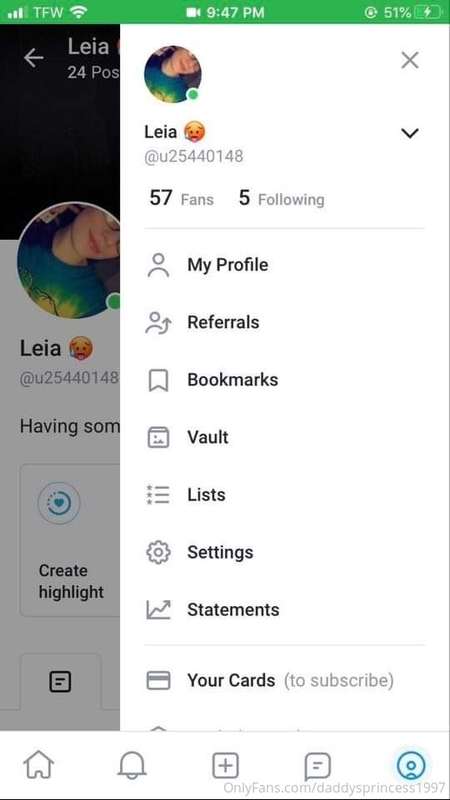This screenshot has width=450, height=800.
Task: Go to Bookmarks
Action: (x=284, y=380)
